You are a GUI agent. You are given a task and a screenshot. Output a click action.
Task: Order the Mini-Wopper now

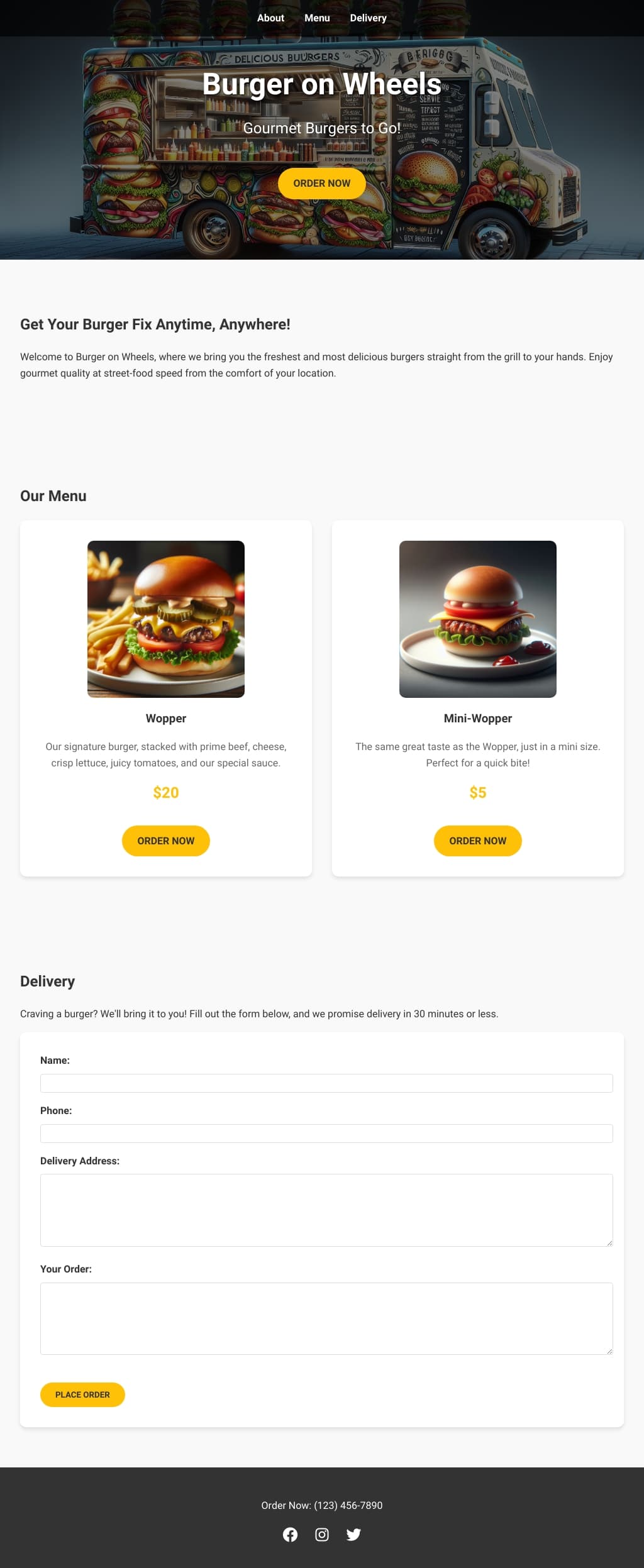tap(477, 841)
